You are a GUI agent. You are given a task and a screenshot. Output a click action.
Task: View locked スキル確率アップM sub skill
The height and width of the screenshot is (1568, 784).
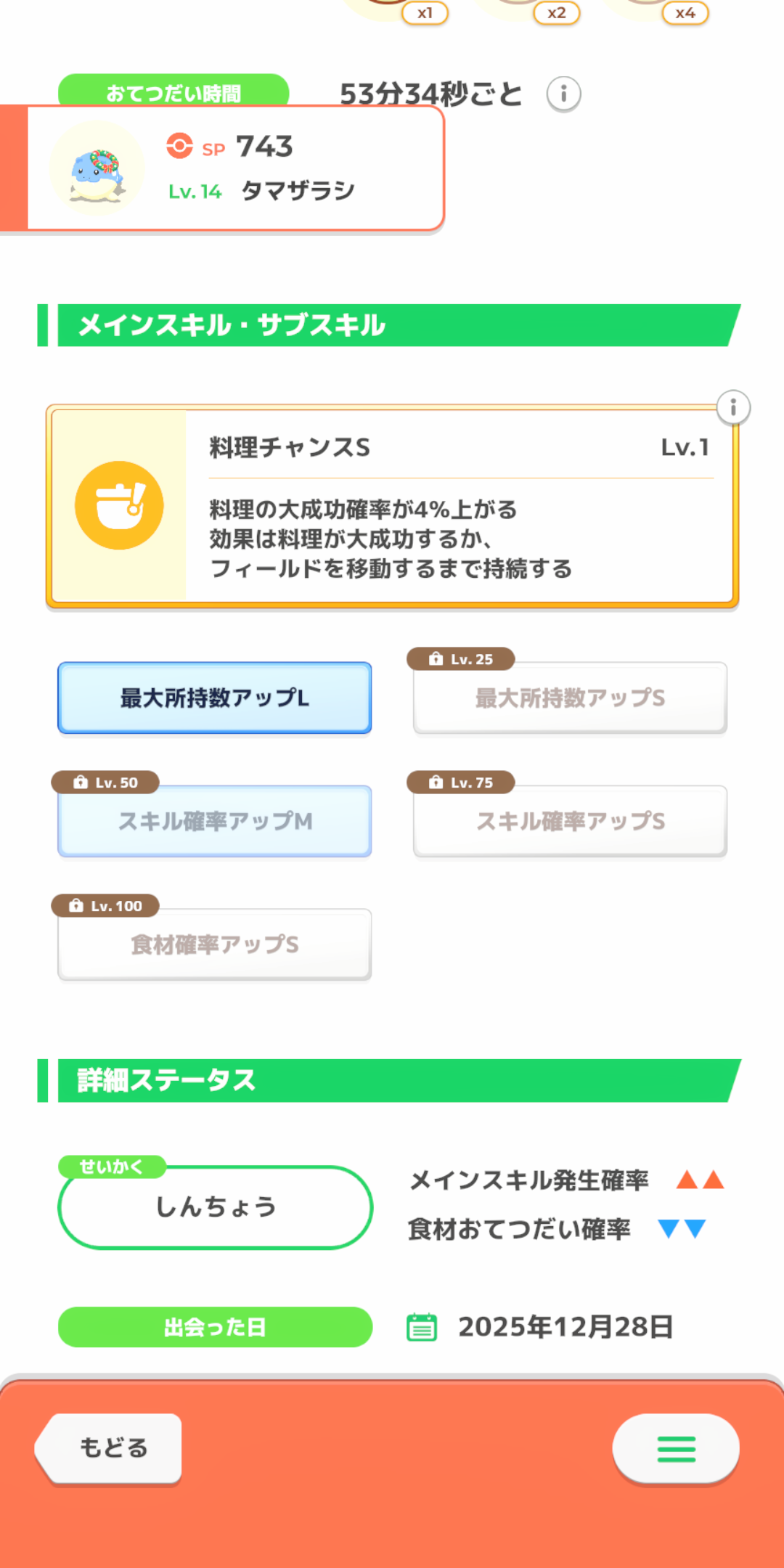(215, 821)
